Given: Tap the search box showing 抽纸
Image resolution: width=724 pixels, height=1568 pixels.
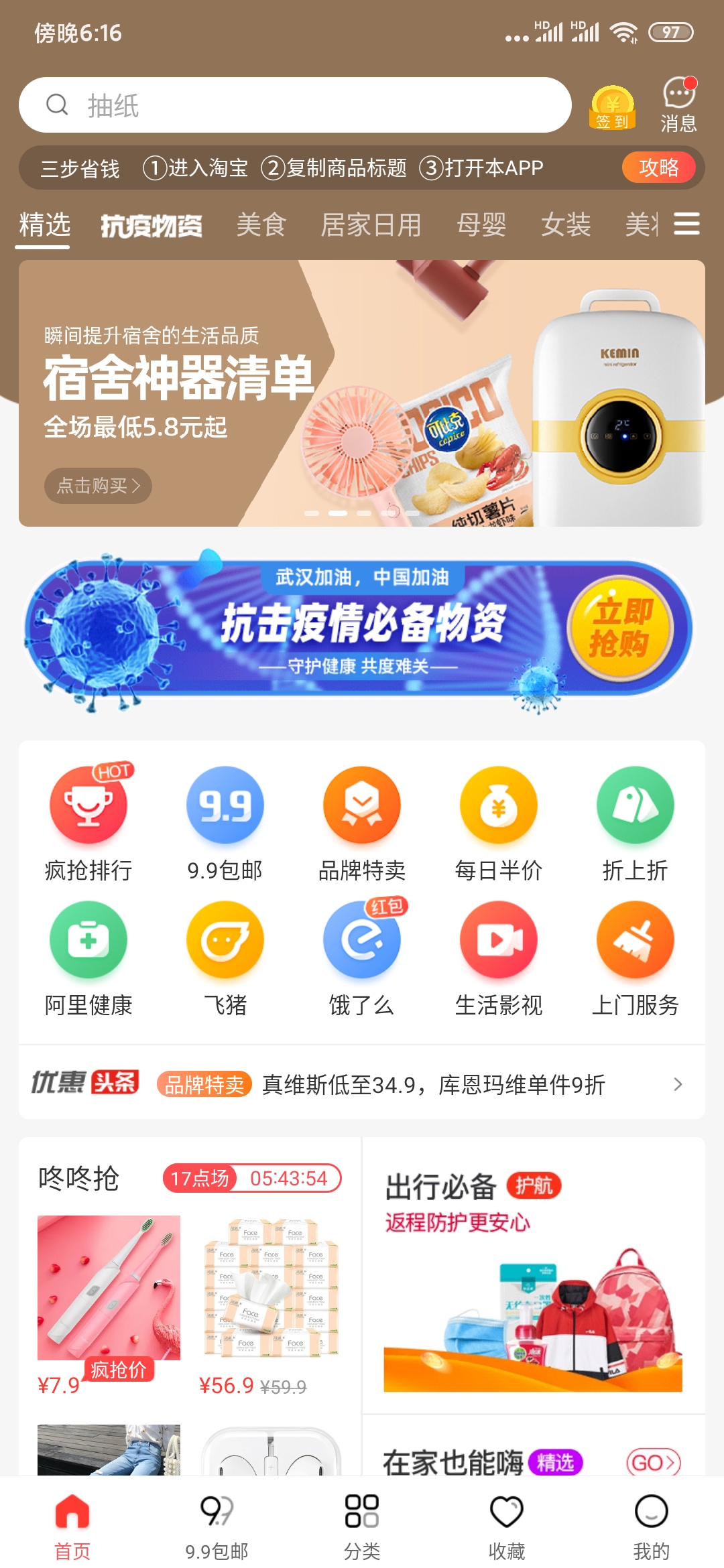Looking at the screenshot, I should pos(295,105).
